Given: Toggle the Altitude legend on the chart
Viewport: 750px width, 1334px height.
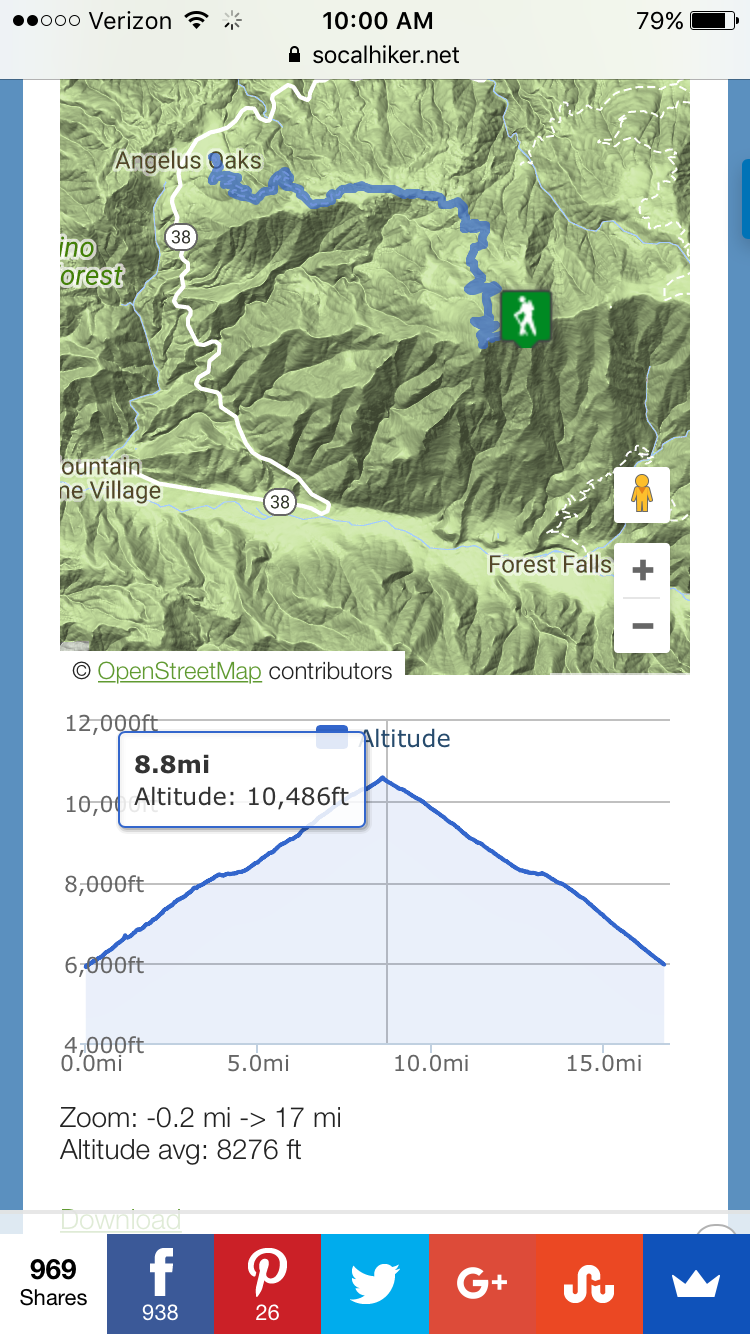Looking at the screenshot, I should (x=384, y=739).
